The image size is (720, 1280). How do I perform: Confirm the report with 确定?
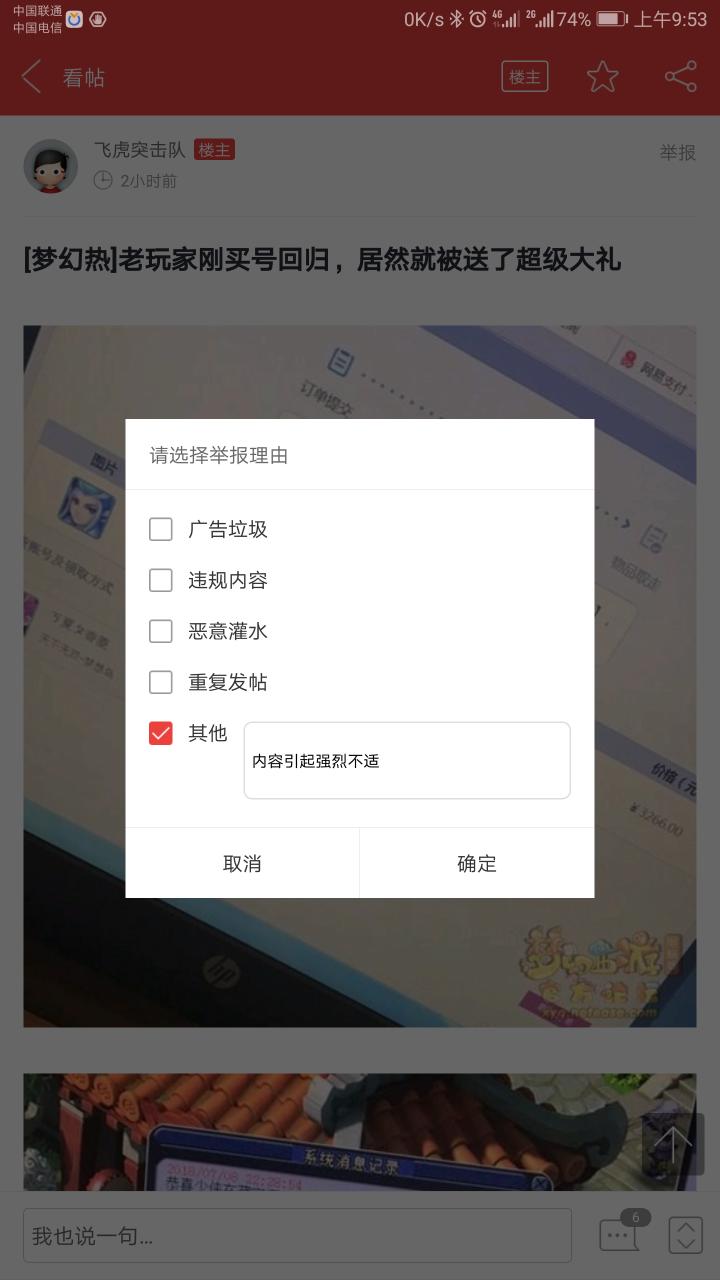point(477,863)
